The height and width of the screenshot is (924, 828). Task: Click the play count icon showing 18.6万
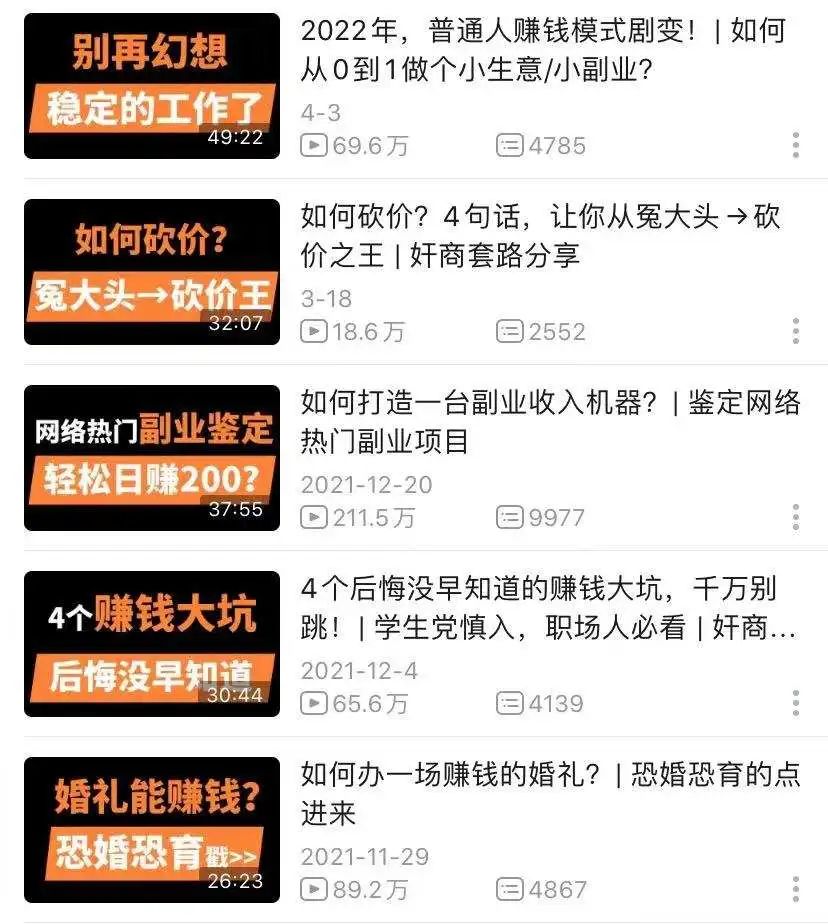(315, 331)
